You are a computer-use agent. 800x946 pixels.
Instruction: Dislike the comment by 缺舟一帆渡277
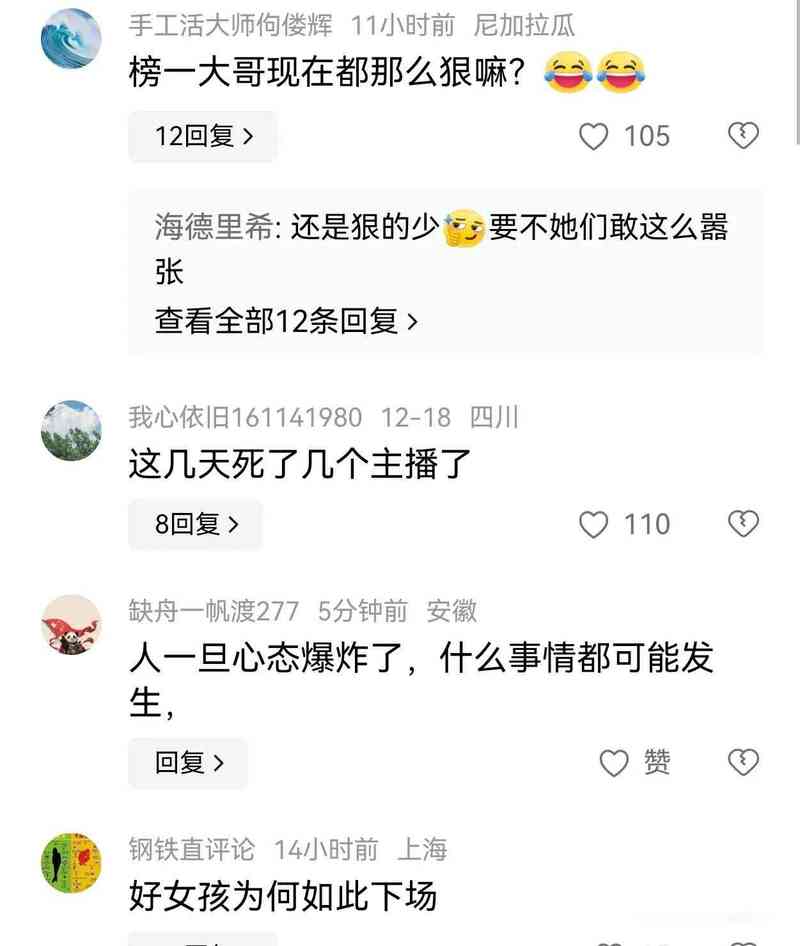click(742, 763)
